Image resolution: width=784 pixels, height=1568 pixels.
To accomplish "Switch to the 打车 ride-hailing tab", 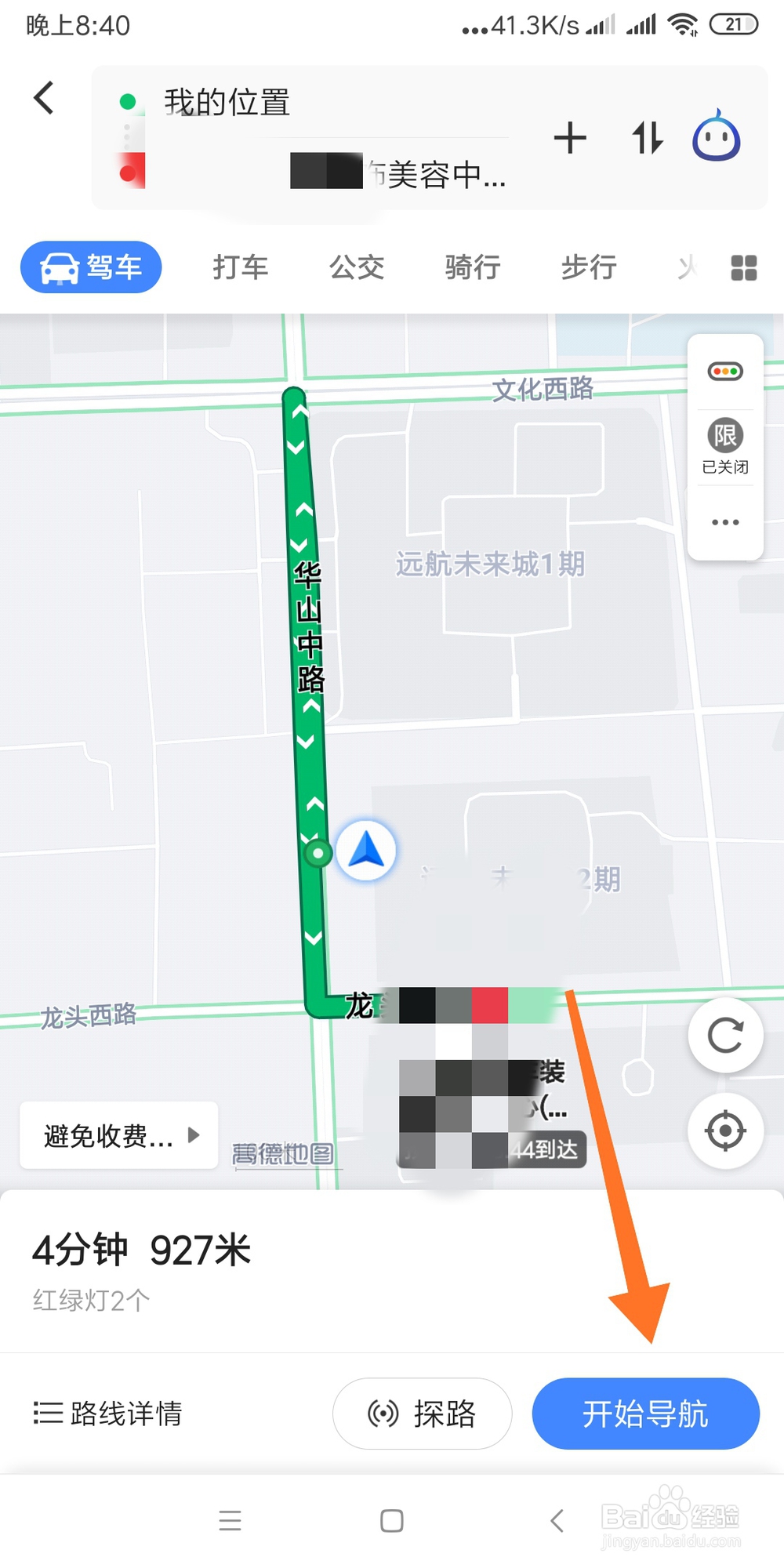I will point(240,267).
